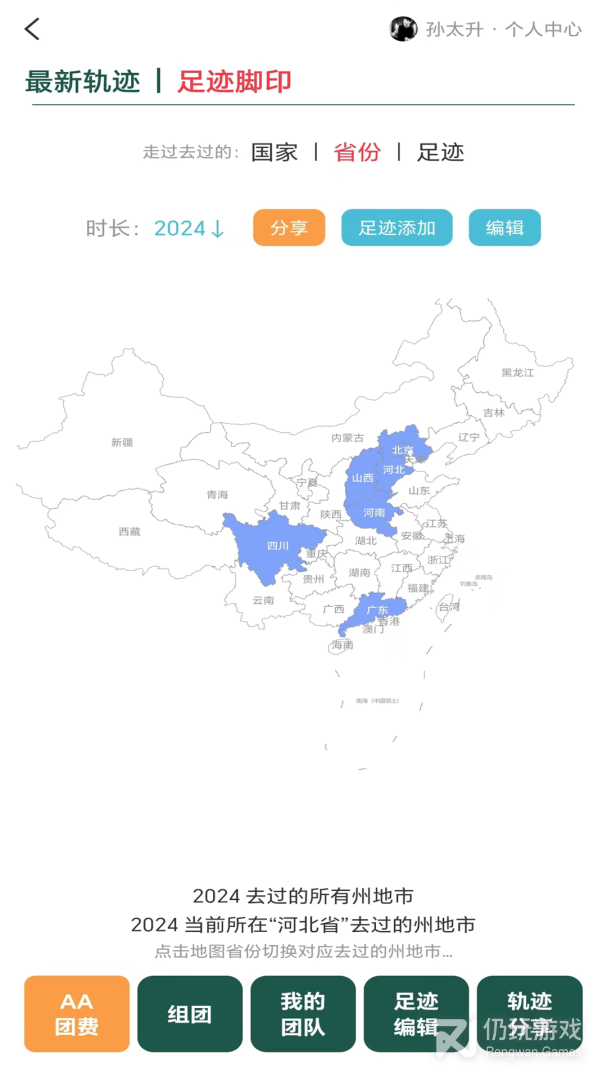Open the AA团费 button
607x1080 pixels.
point(77,1014)
